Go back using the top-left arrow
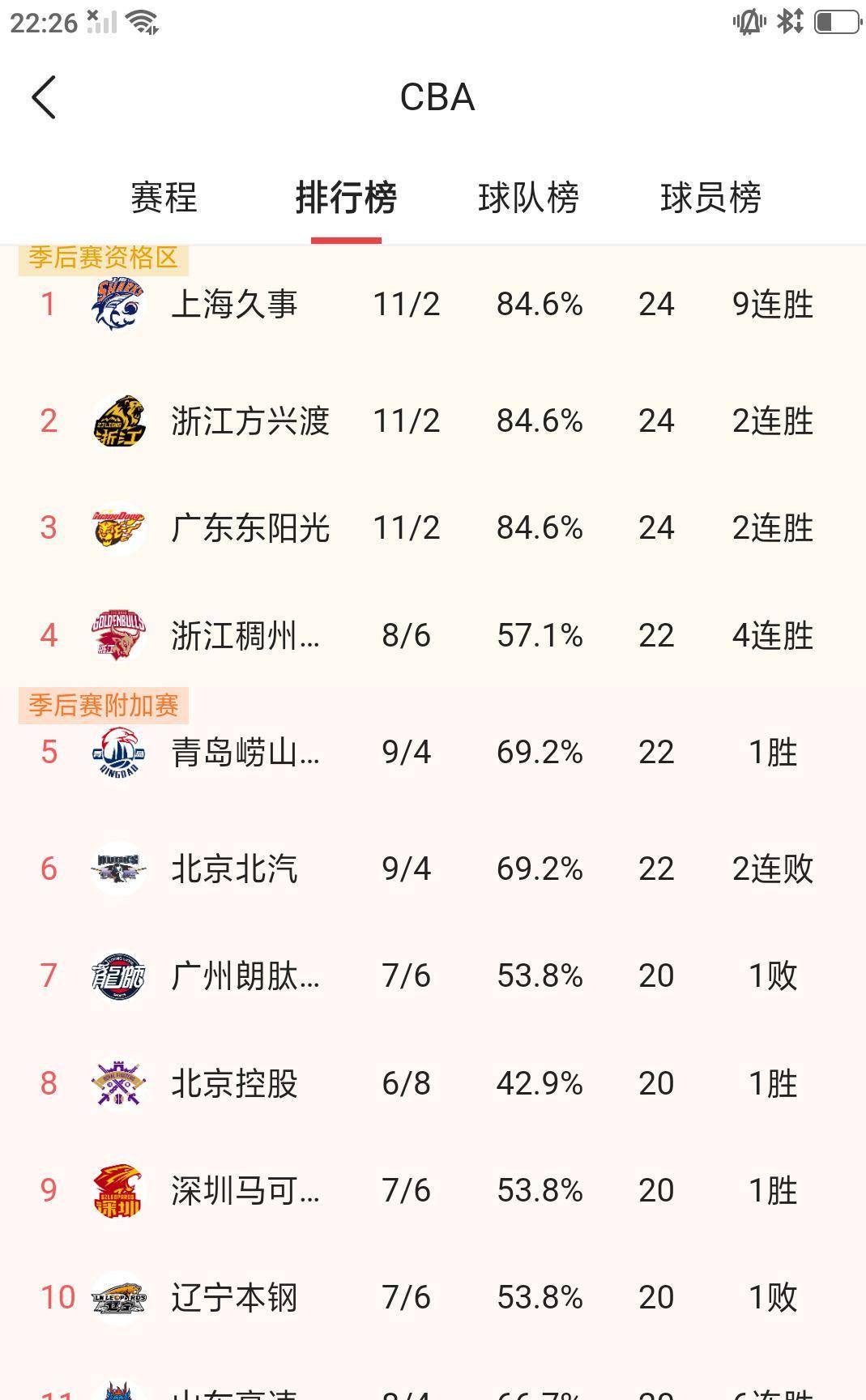The height and width of the screenshot is (1400, 866). (44, 97)
